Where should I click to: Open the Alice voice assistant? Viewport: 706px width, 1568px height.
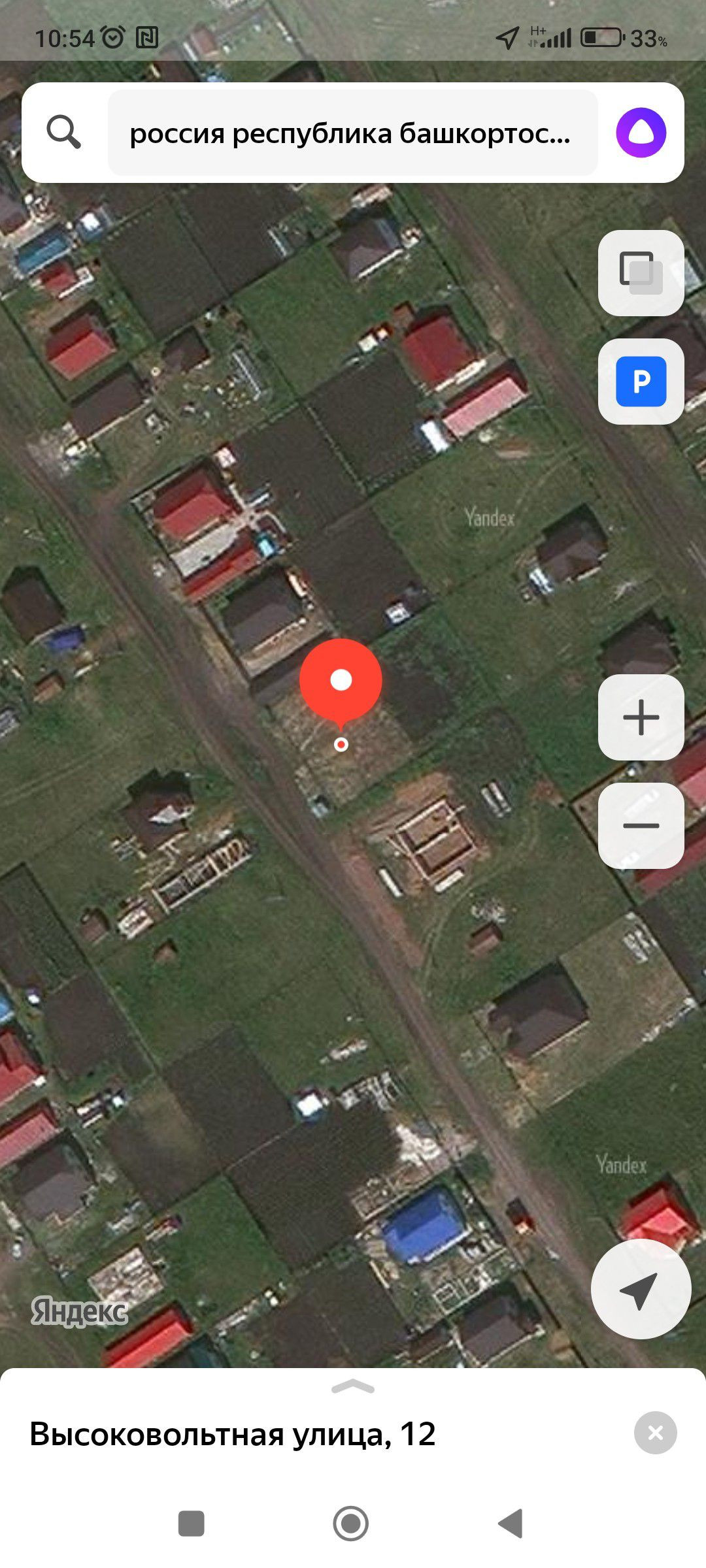[x=641, y=133]
